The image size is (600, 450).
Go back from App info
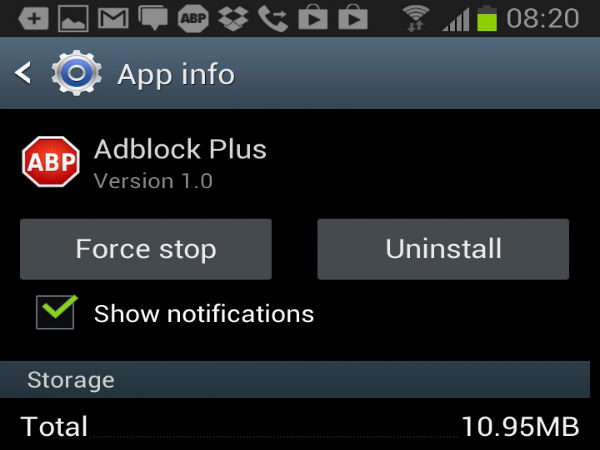[x=24, y=73]
